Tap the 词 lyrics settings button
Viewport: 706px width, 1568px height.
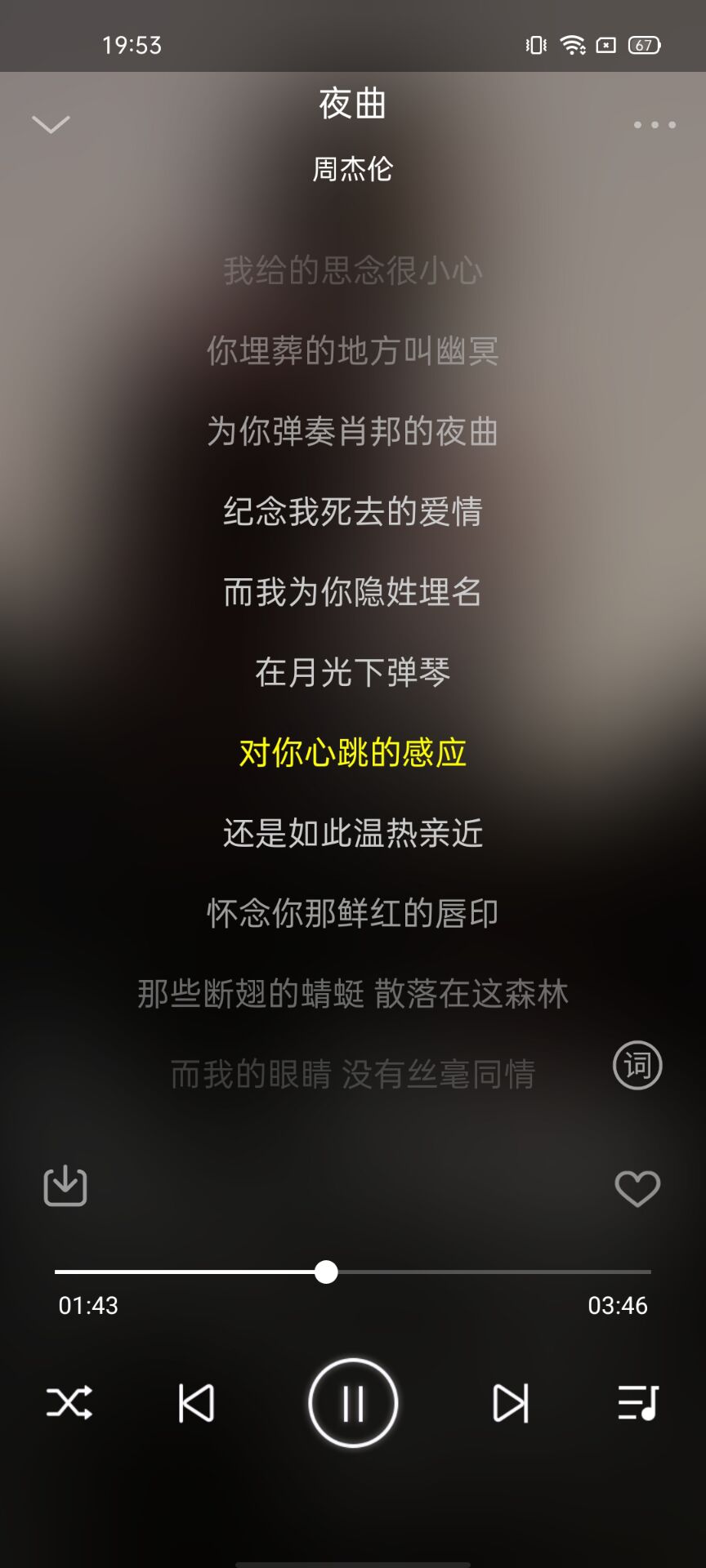(x=637, y=1066)
